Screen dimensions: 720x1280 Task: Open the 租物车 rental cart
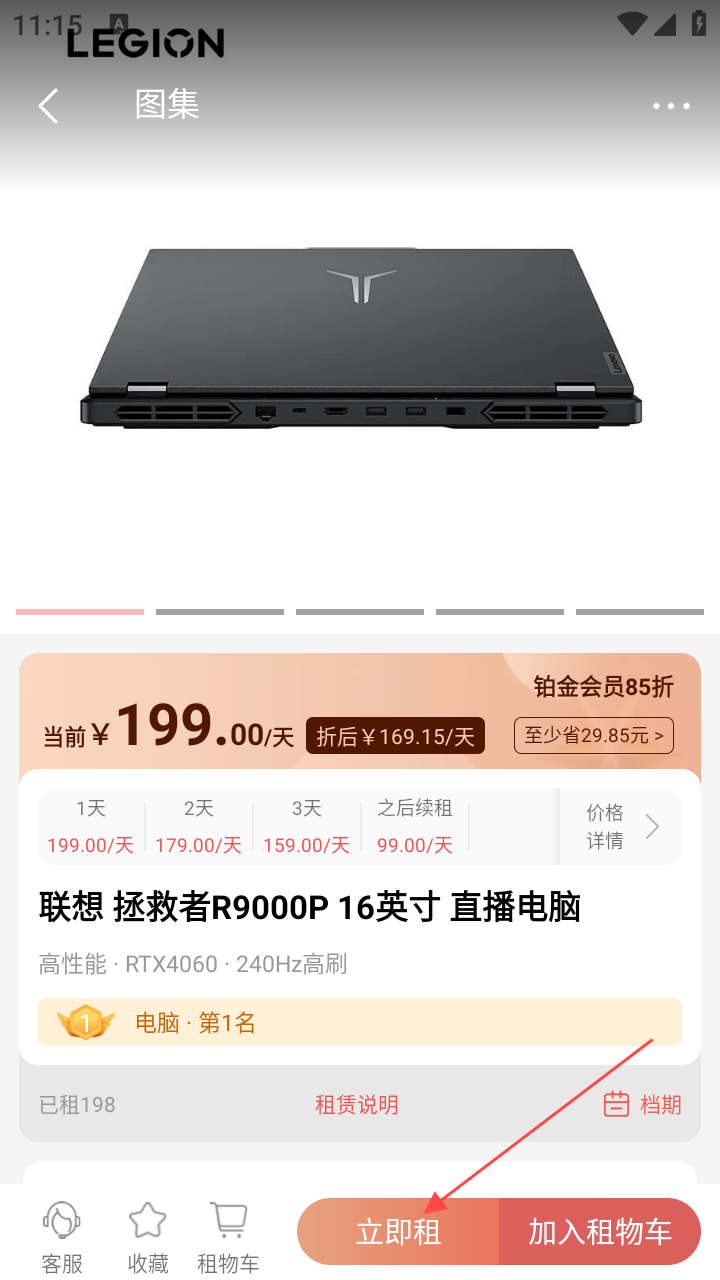click(x=228, y=1237)
